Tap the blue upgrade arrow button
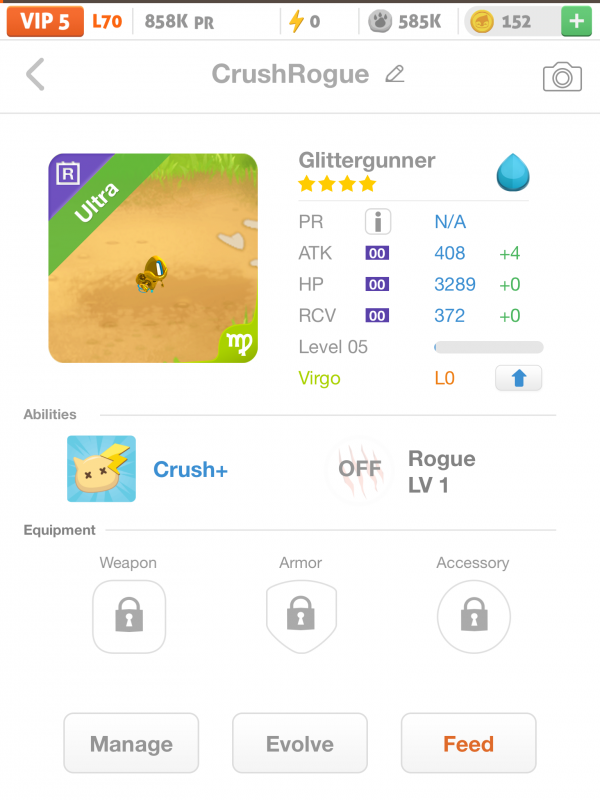Image resolution: width=600 pixels, height=800 pixels. pos(518,379)
